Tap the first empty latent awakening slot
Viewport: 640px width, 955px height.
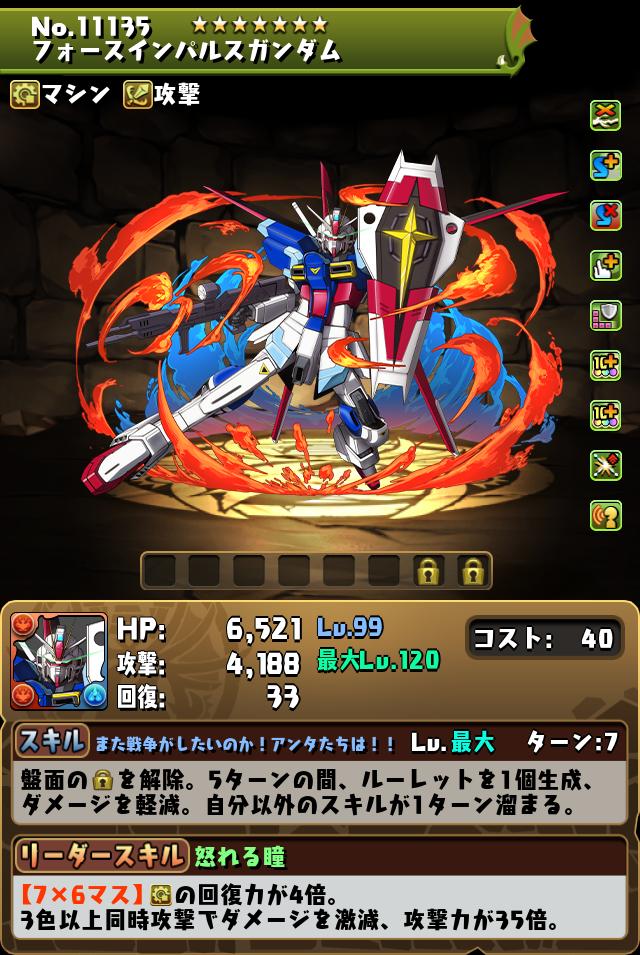[160, 571]
